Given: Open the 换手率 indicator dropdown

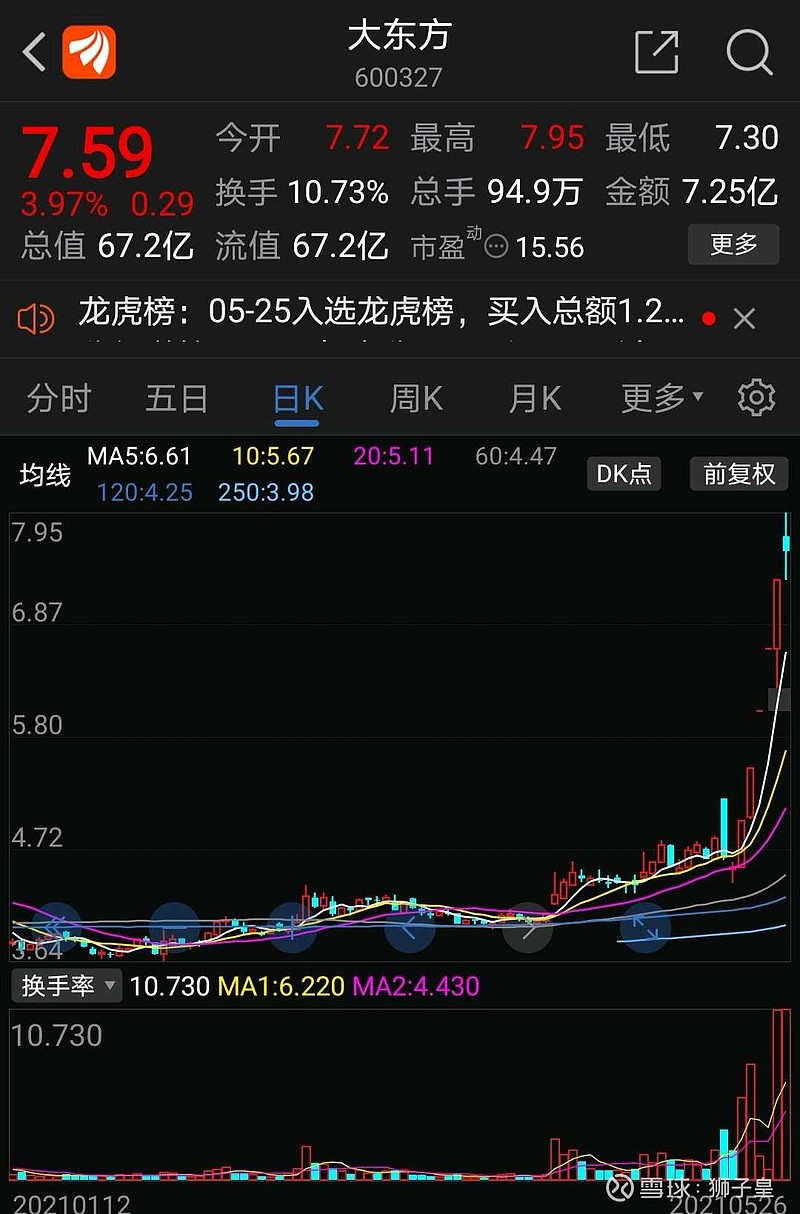Looking at the screenshot, I should click(69, 986).
